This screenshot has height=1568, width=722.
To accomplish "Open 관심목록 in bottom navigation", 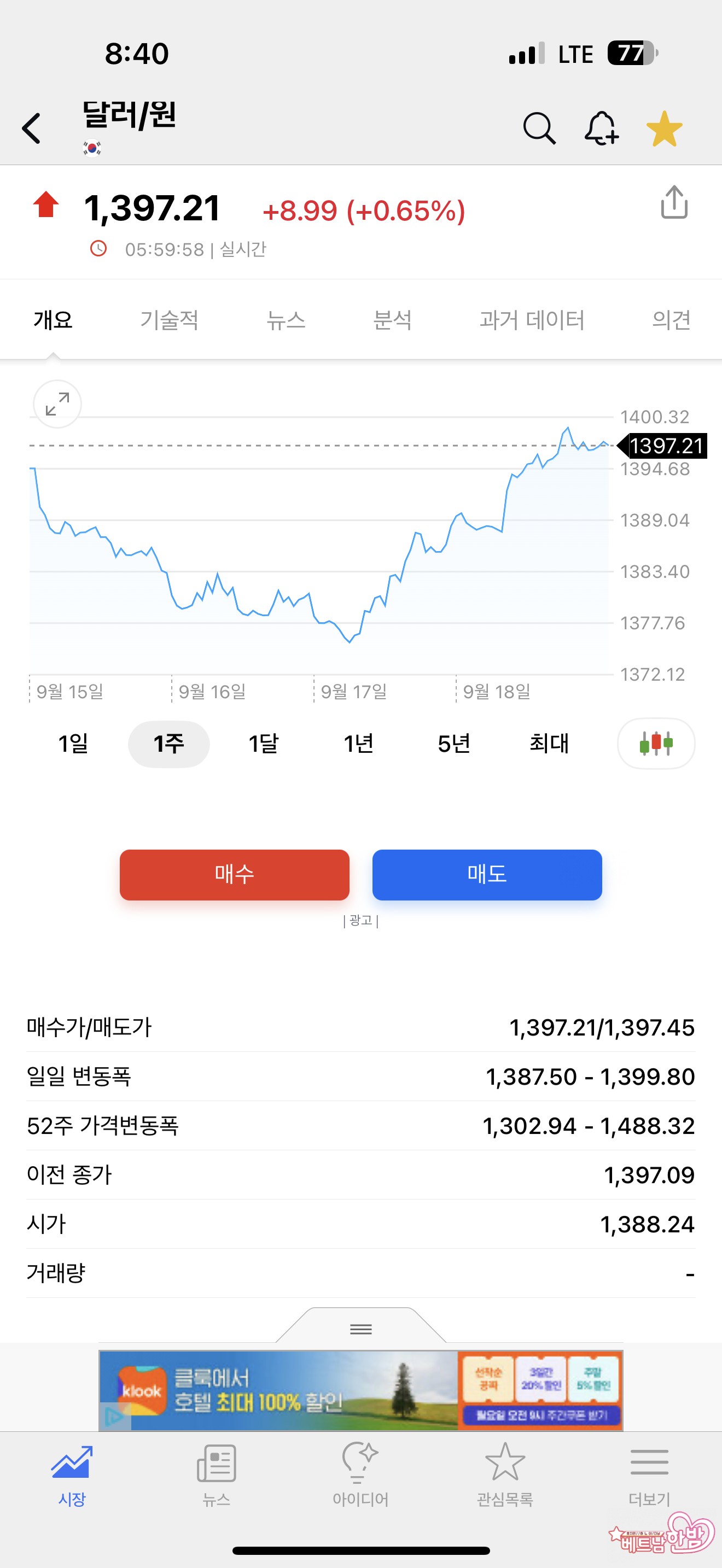I will [x=505, y=1473].
